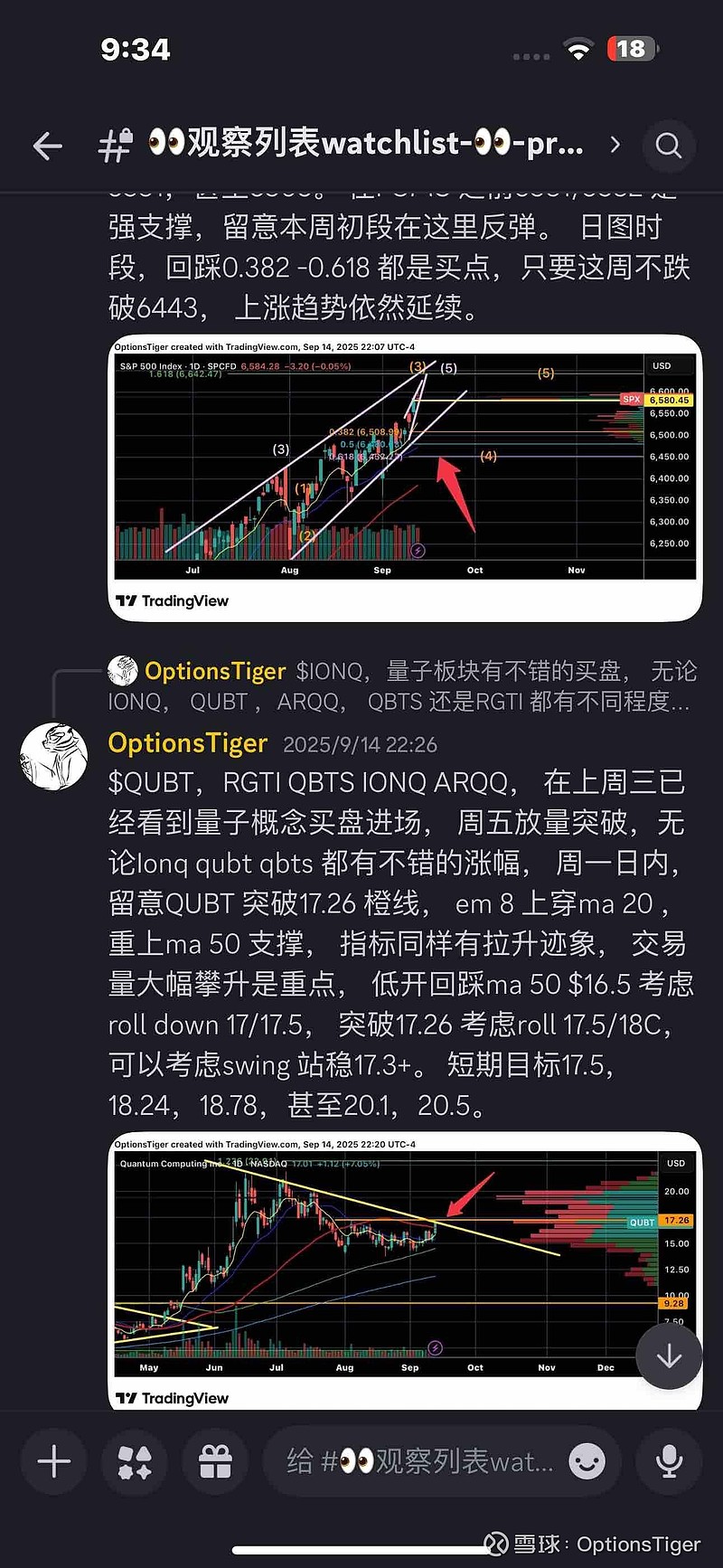The image size is (723, 1568).
Task: Record a voice message with the microphone
Action: [669, 1461]
